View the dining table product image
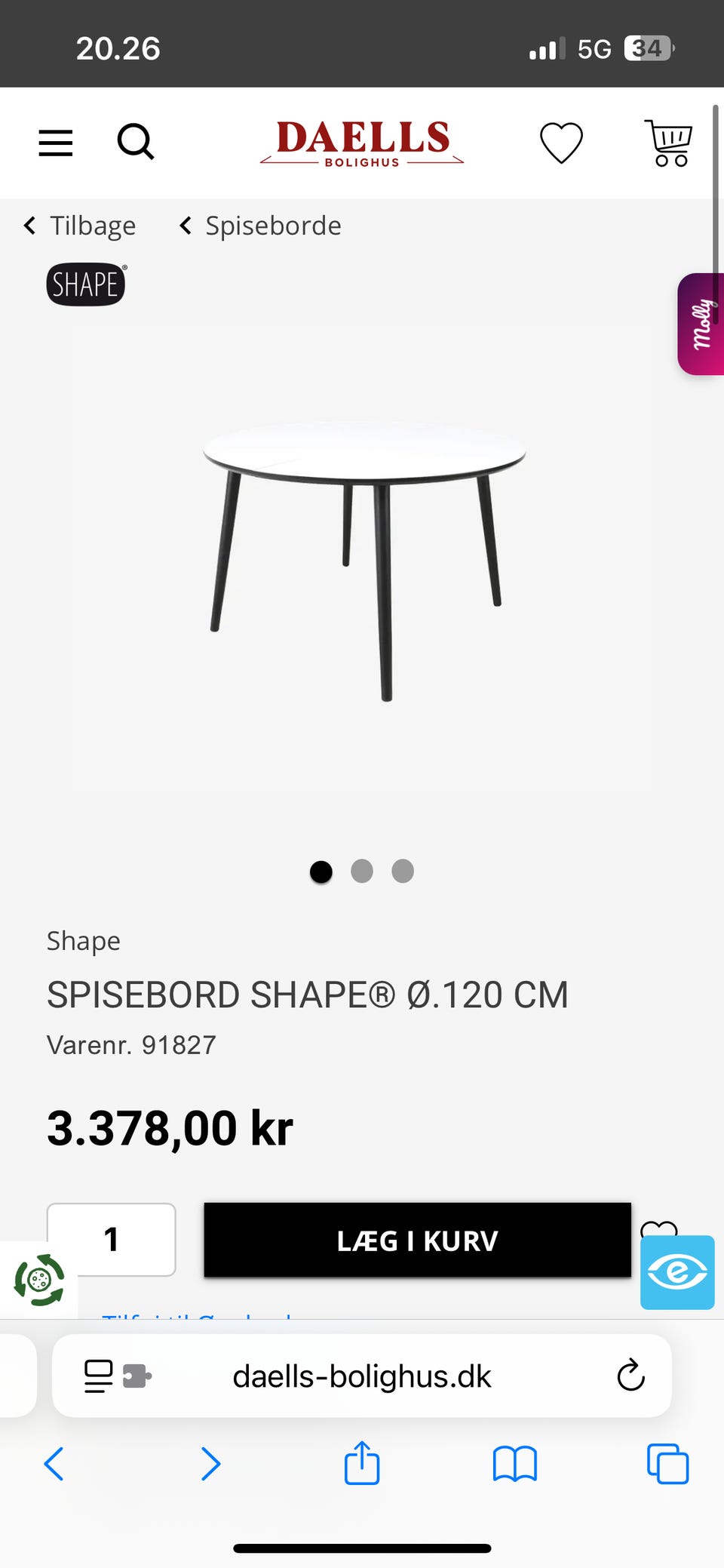 pyautogui.click(x=364, y=558)
